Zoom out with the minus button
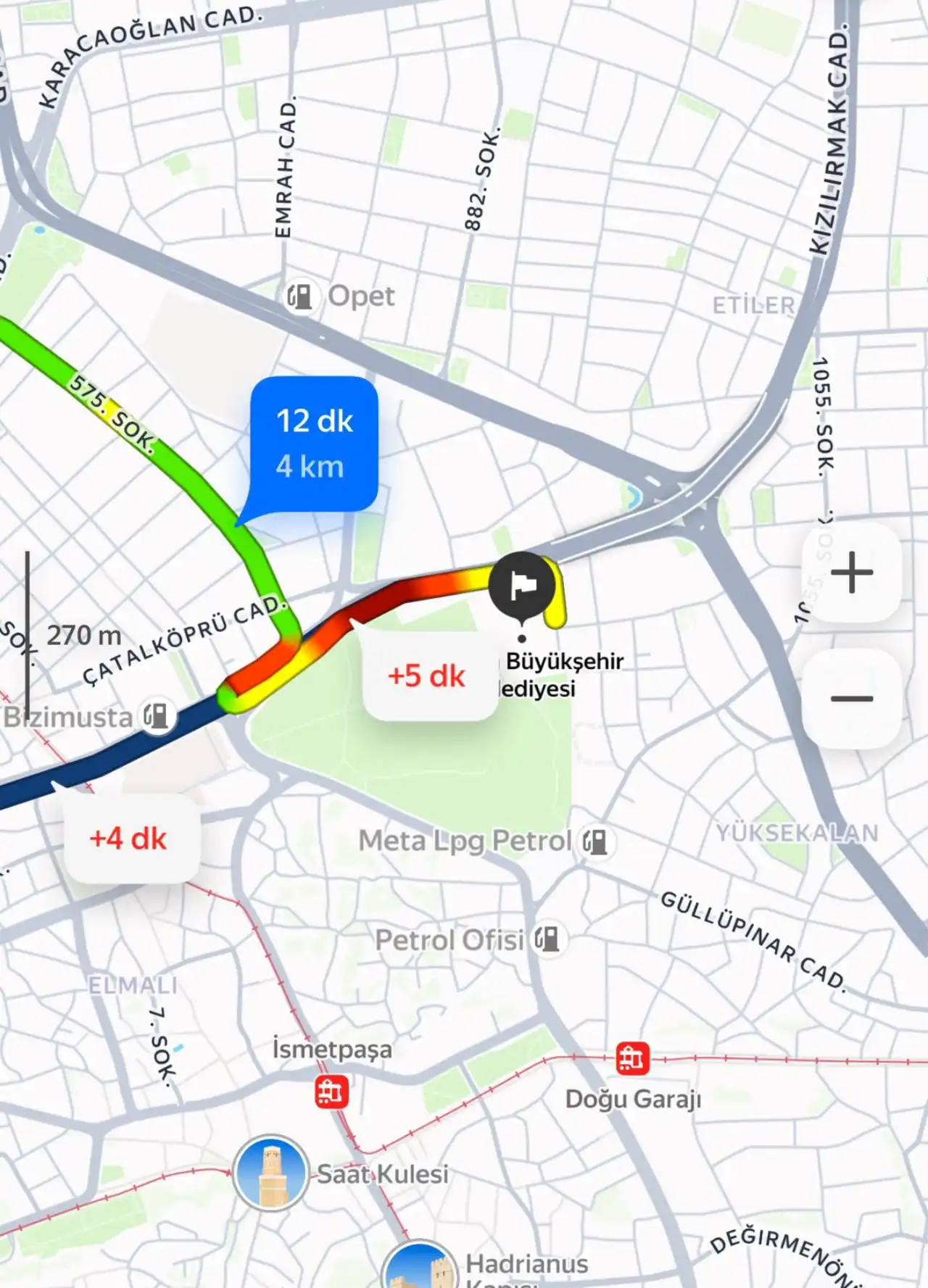This screenshot has height=1288, width=928. (852, 699)
